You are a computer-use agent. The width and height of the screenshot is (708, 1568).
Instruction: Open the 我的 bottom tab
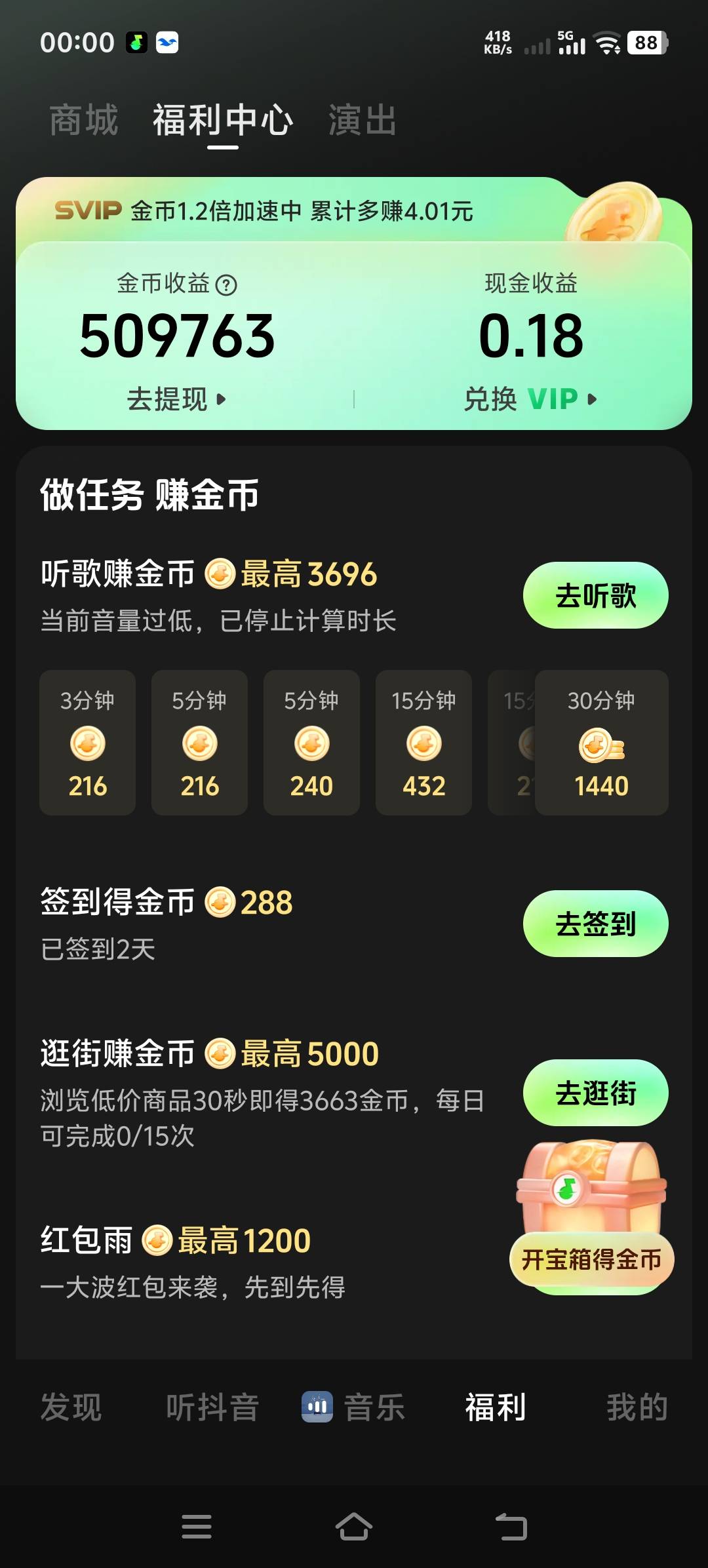click(x=637, y=1407)
